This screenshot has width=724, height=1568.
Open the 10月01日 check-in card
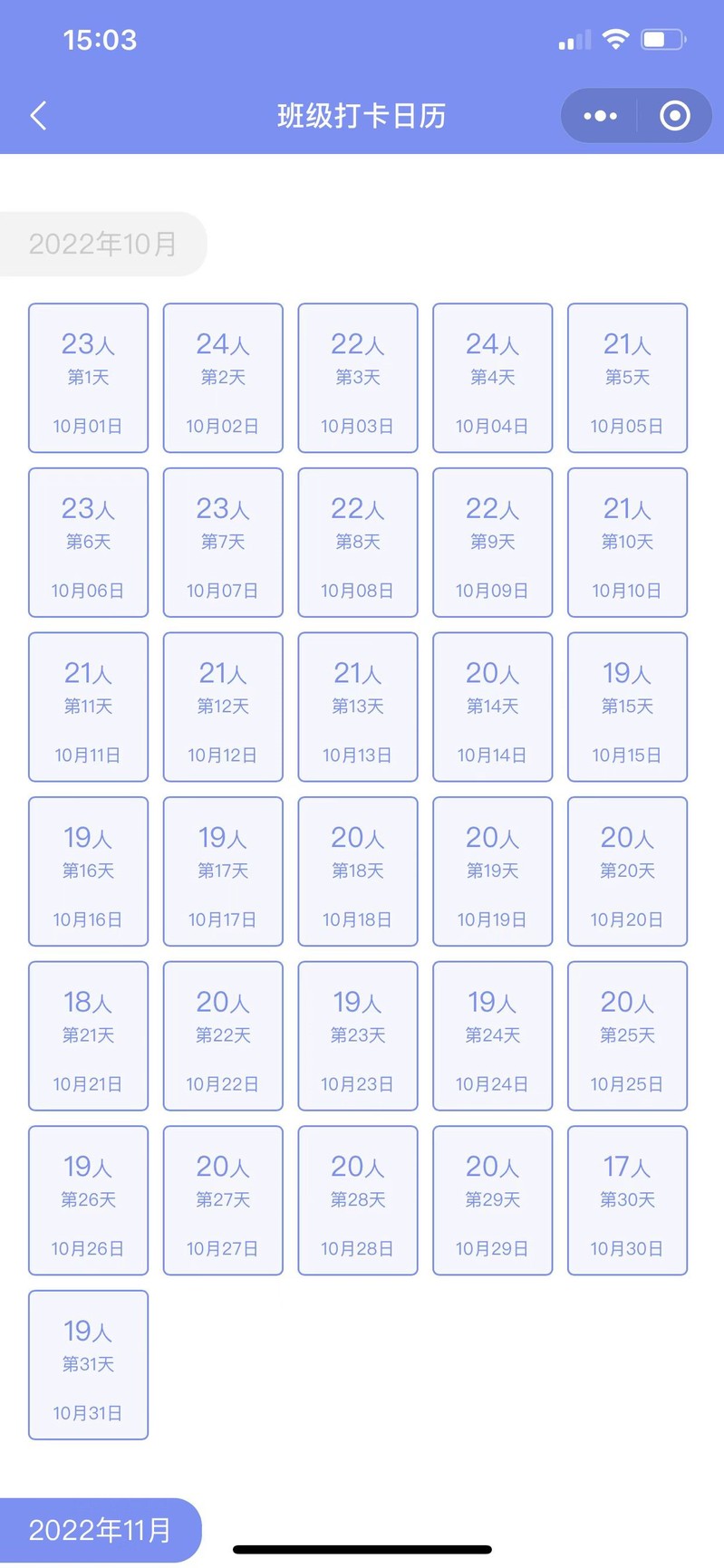88,378
